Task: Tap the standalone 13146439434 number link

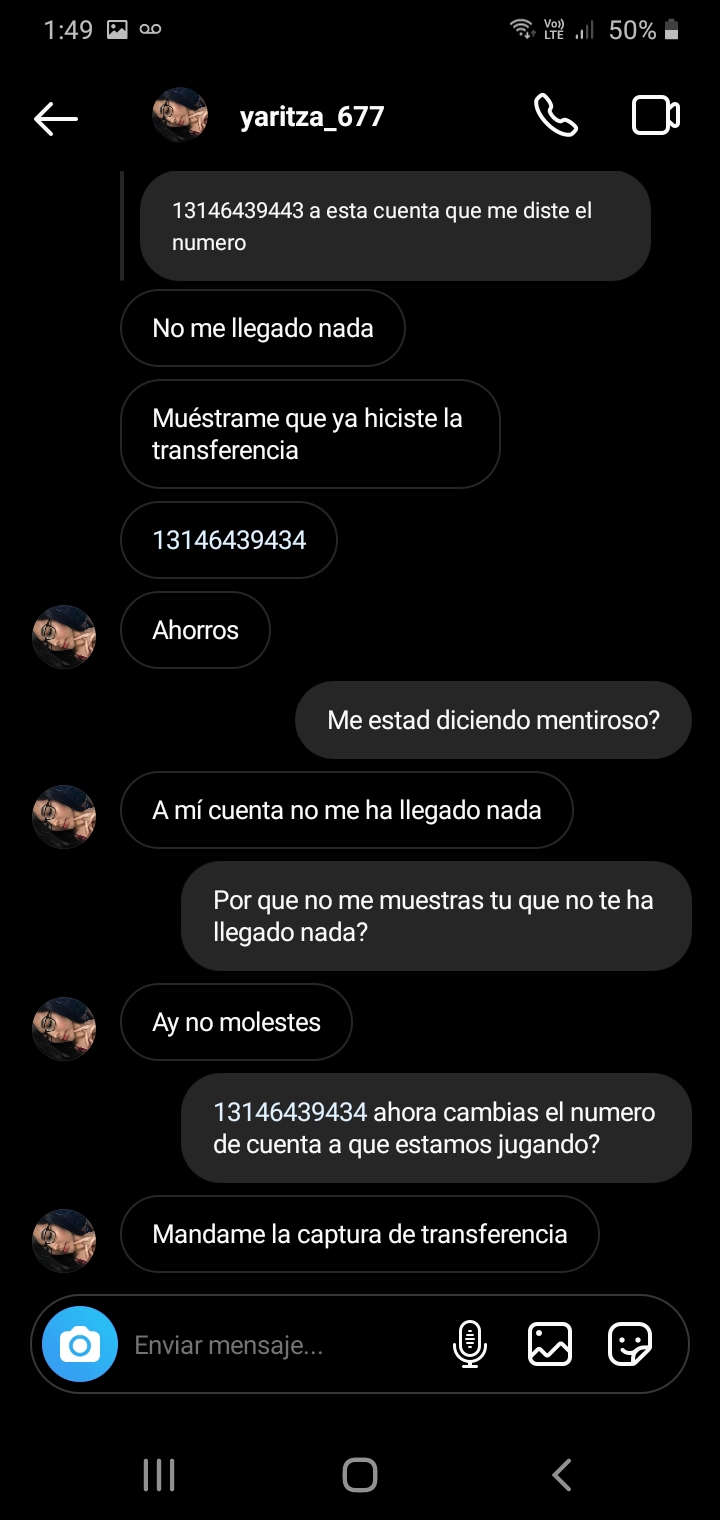Action: 229,540
